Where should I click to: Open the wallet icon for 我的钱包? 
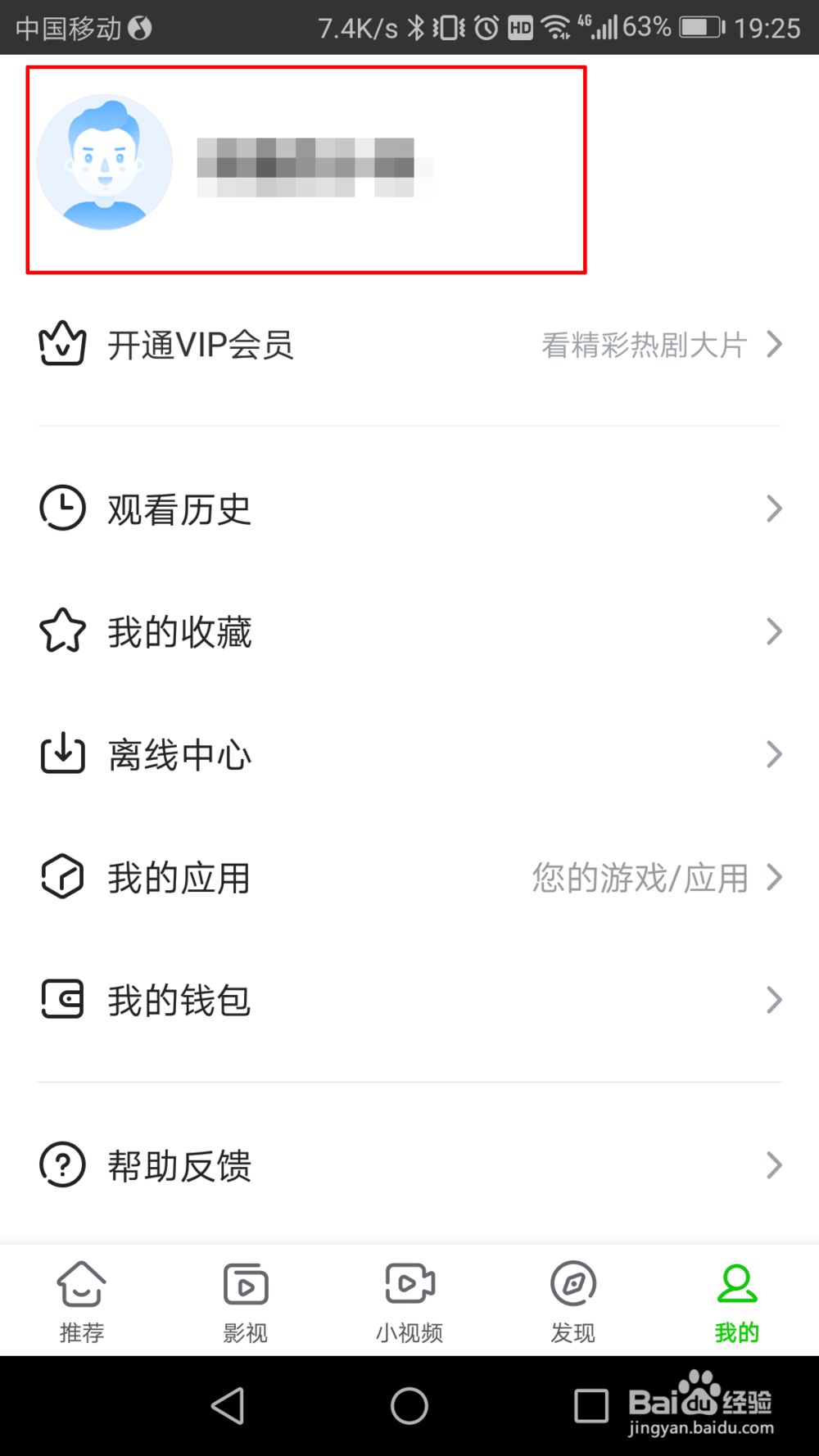(x=61, y=999)
